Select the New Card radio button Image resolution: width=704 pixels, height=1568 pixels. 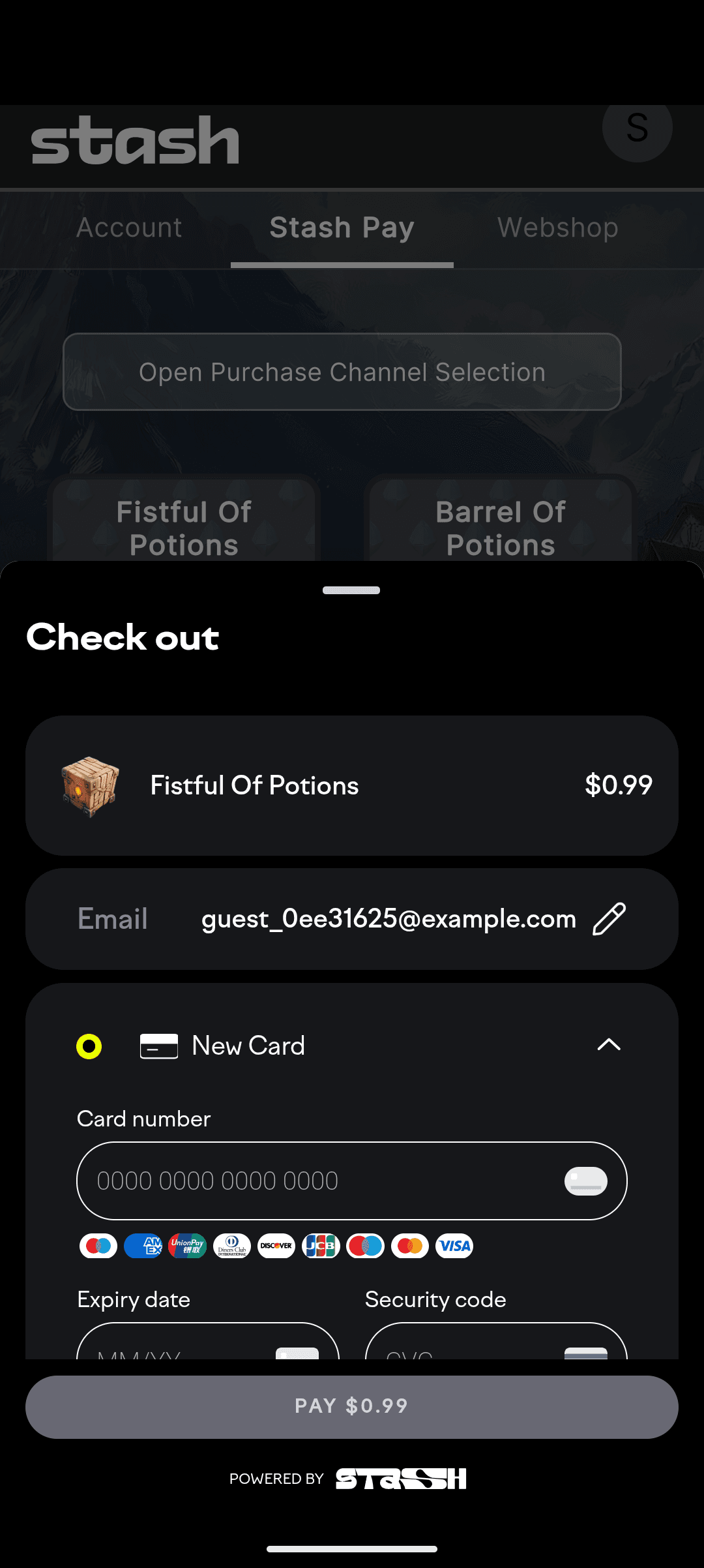click(89, 1046)
